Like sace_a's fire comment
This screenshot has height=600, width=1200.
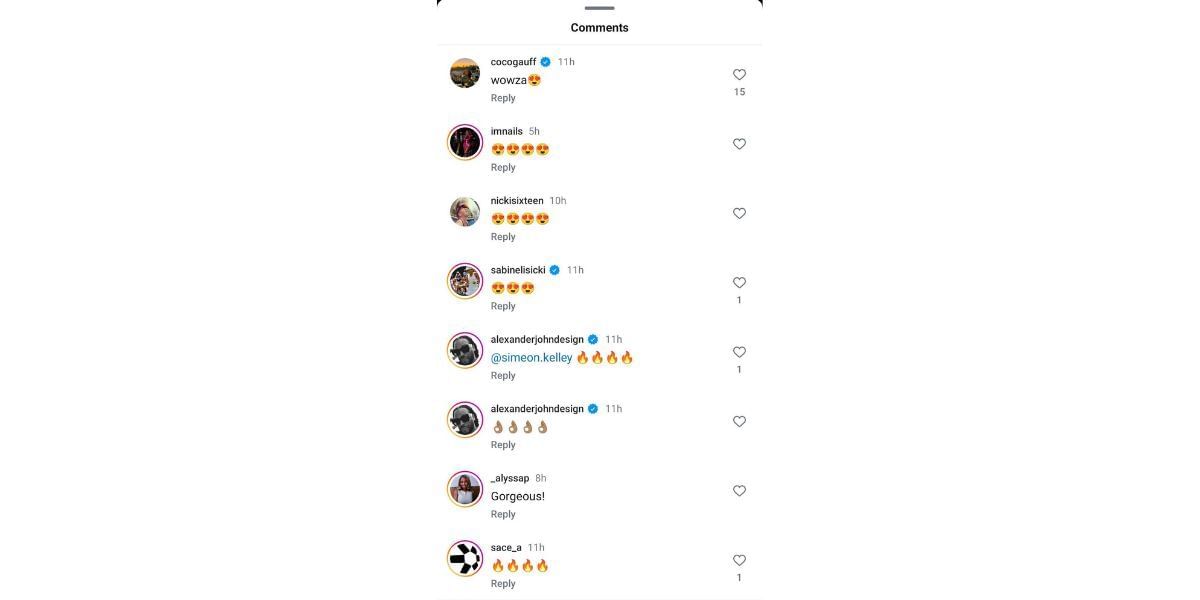739,560
